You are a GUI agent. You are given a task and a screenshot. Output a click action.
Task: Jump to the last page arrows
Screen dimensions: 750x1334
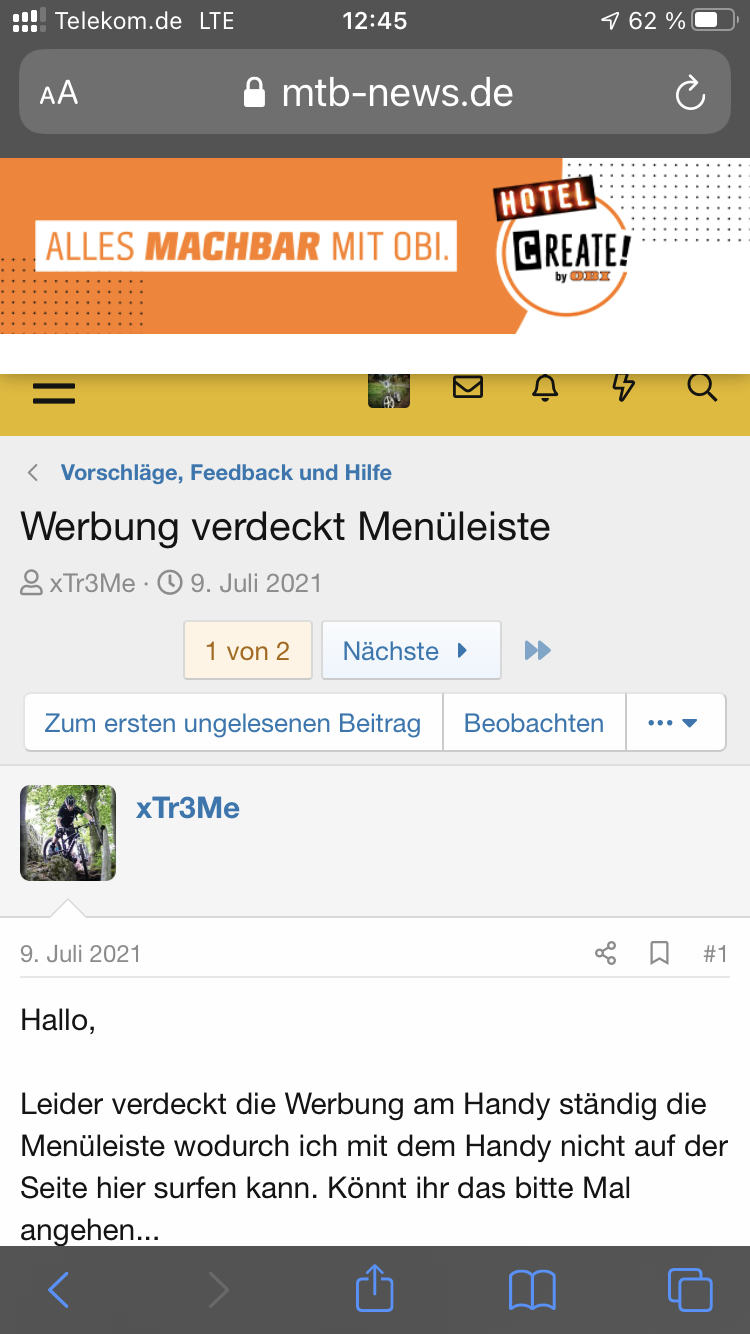point(538,651)
